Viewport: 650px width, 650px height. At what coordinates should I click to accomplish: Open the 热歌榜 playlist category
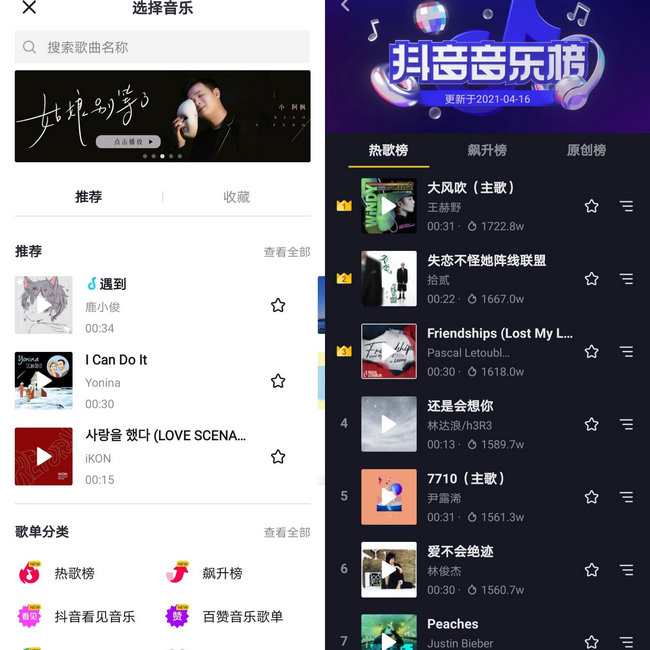[73, 574]
